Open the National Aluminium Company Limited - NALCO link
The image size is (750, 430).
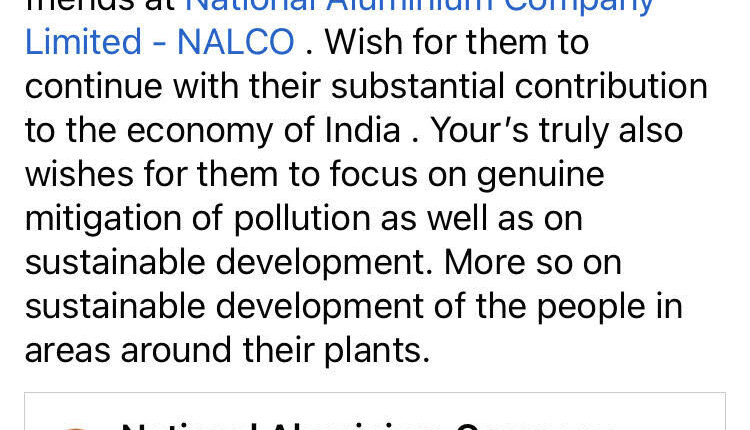pos(160,42)
